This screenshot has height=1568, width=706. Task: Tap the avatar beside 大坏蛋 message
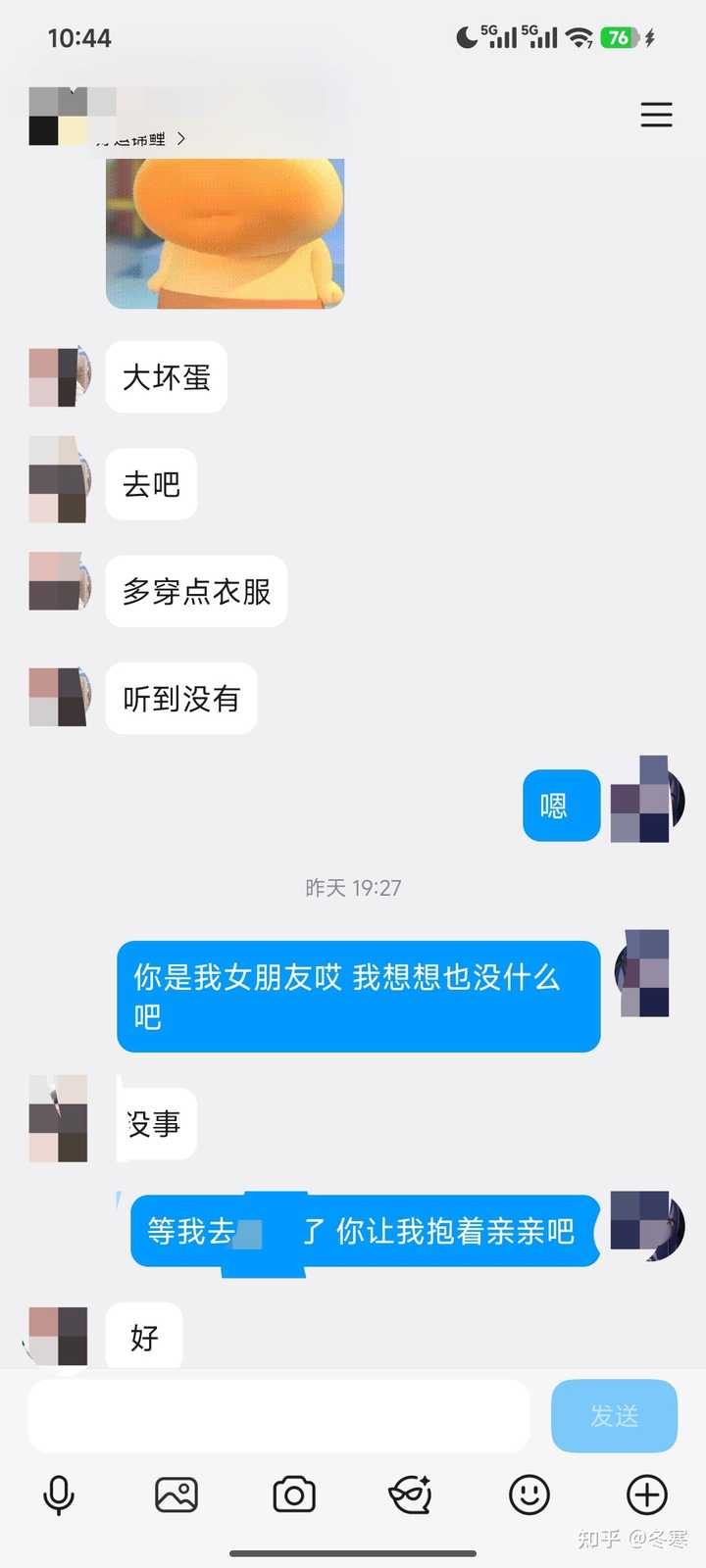(x=60, y=377)
